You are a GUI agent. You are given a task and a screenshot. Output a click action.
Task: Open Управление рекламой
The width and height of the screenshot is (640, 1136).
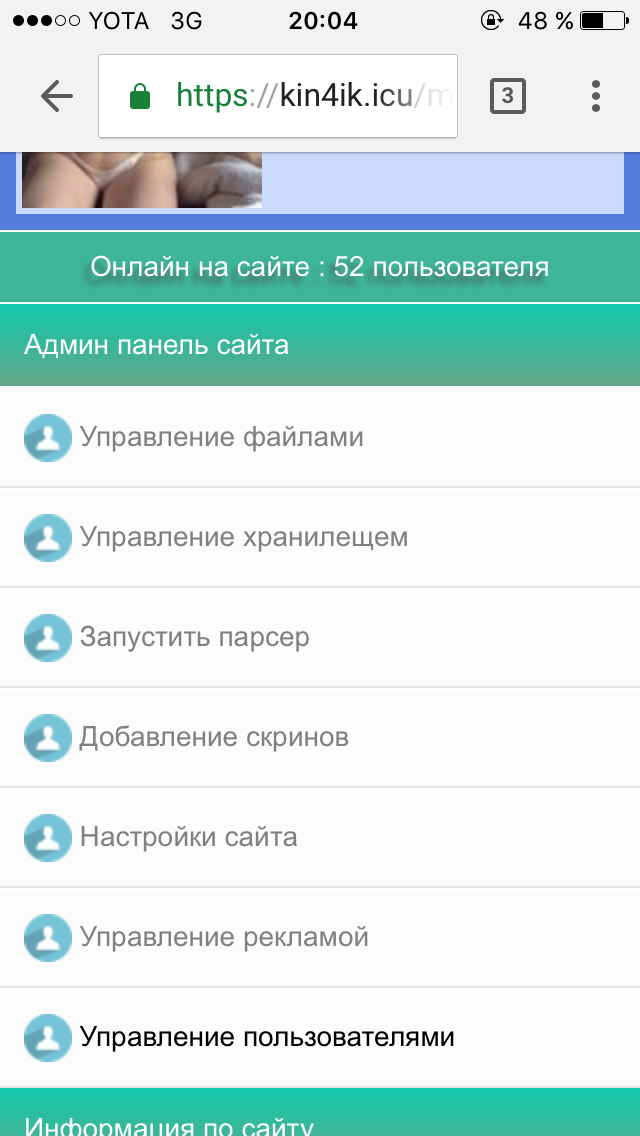pyautogui.click(x=224, y=937)
